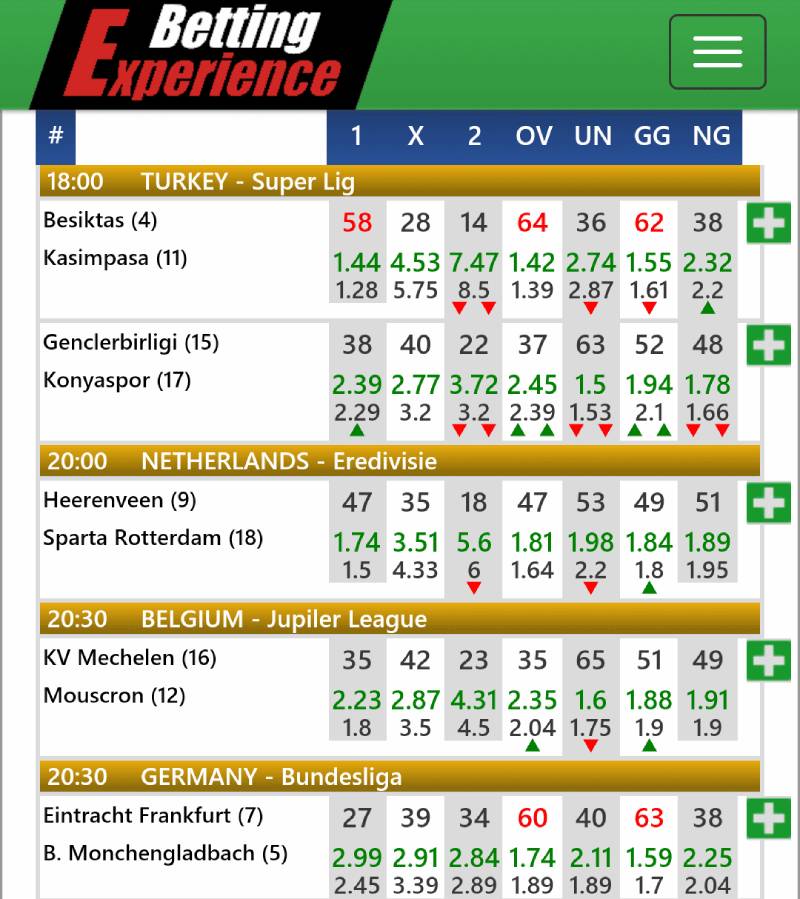Select the 2.35 over odds in KV Mechelen match
Image resolution: width=800 pixels, height=899 pixels.
coord(532,700)
